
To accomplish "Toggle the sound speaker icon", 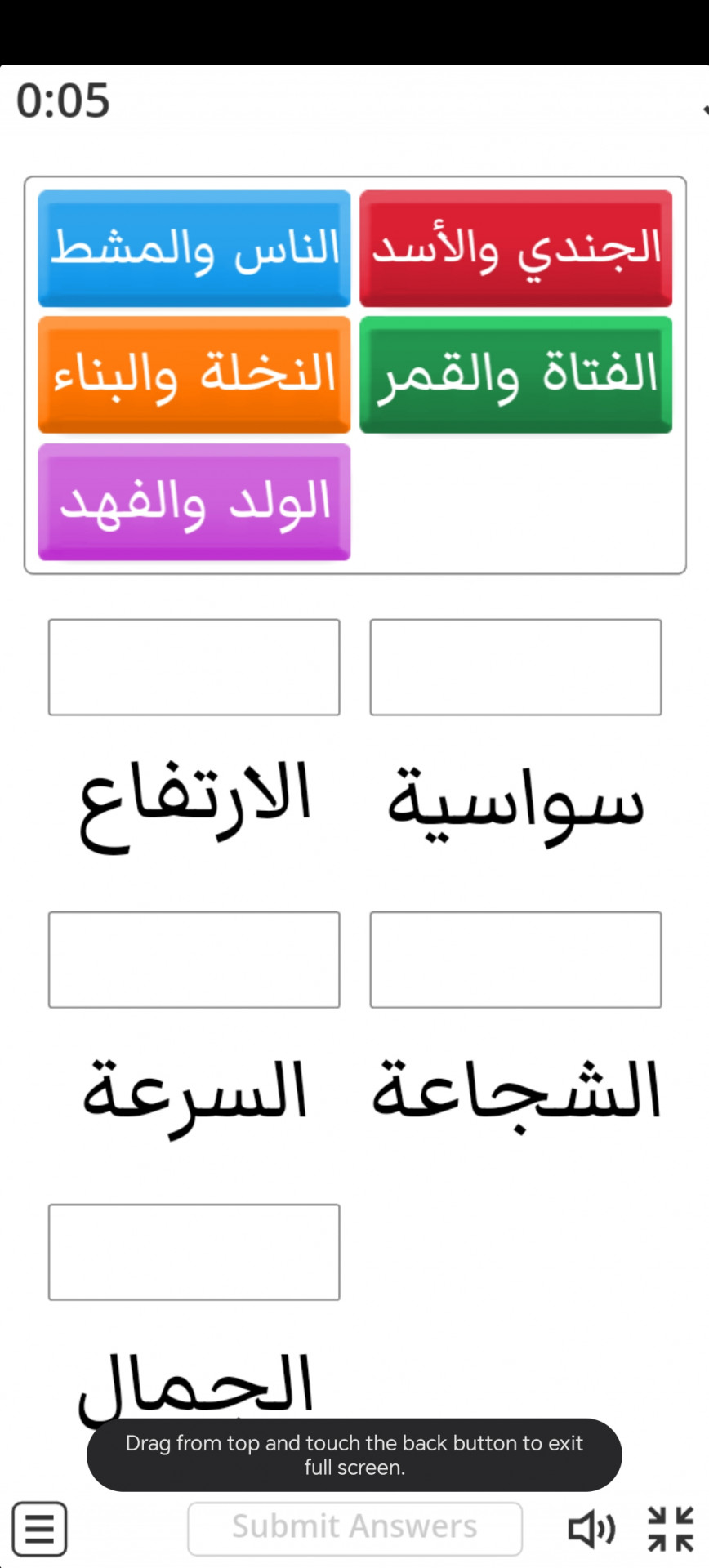I will click(591, 1528).
